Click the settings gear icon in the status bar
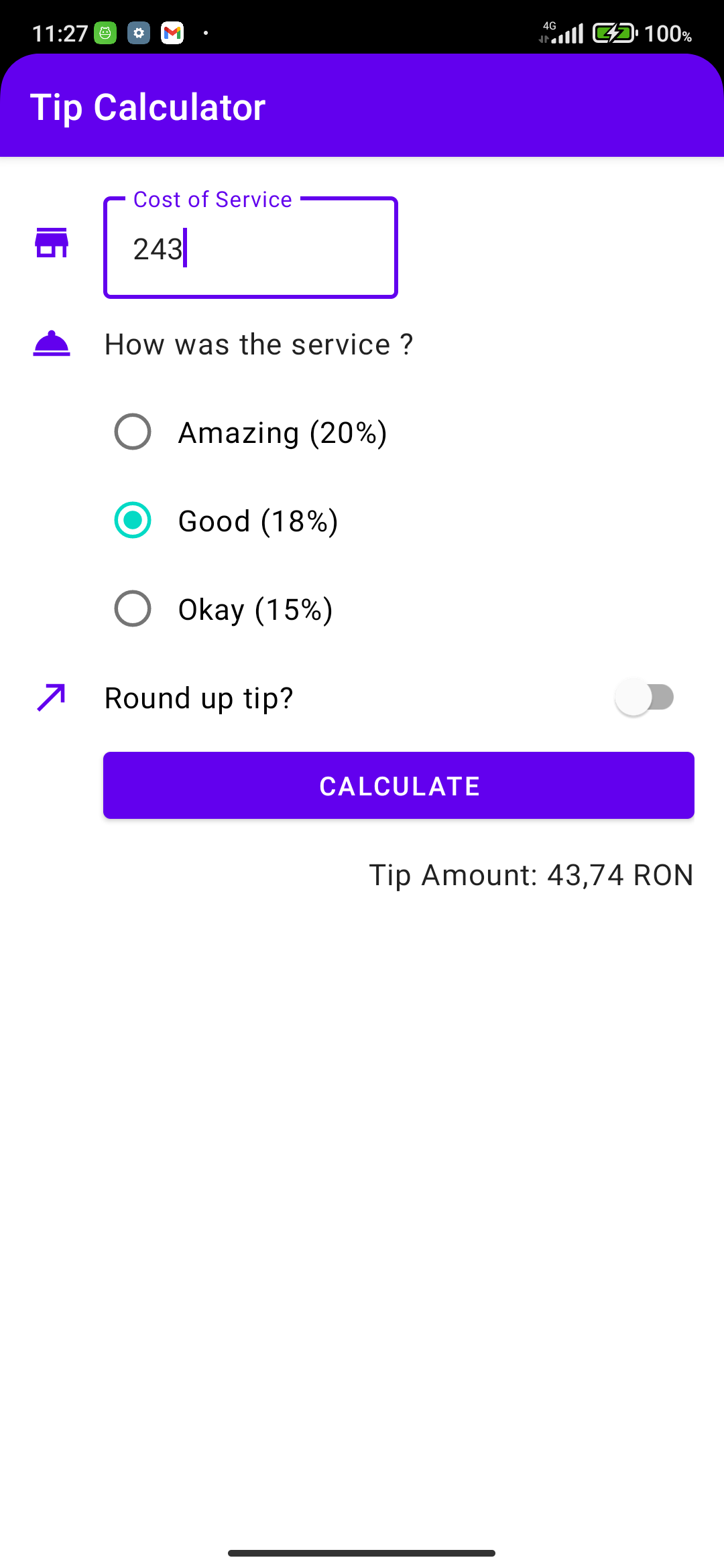The width and height of the screenshot is (724, 1568). 139,34
